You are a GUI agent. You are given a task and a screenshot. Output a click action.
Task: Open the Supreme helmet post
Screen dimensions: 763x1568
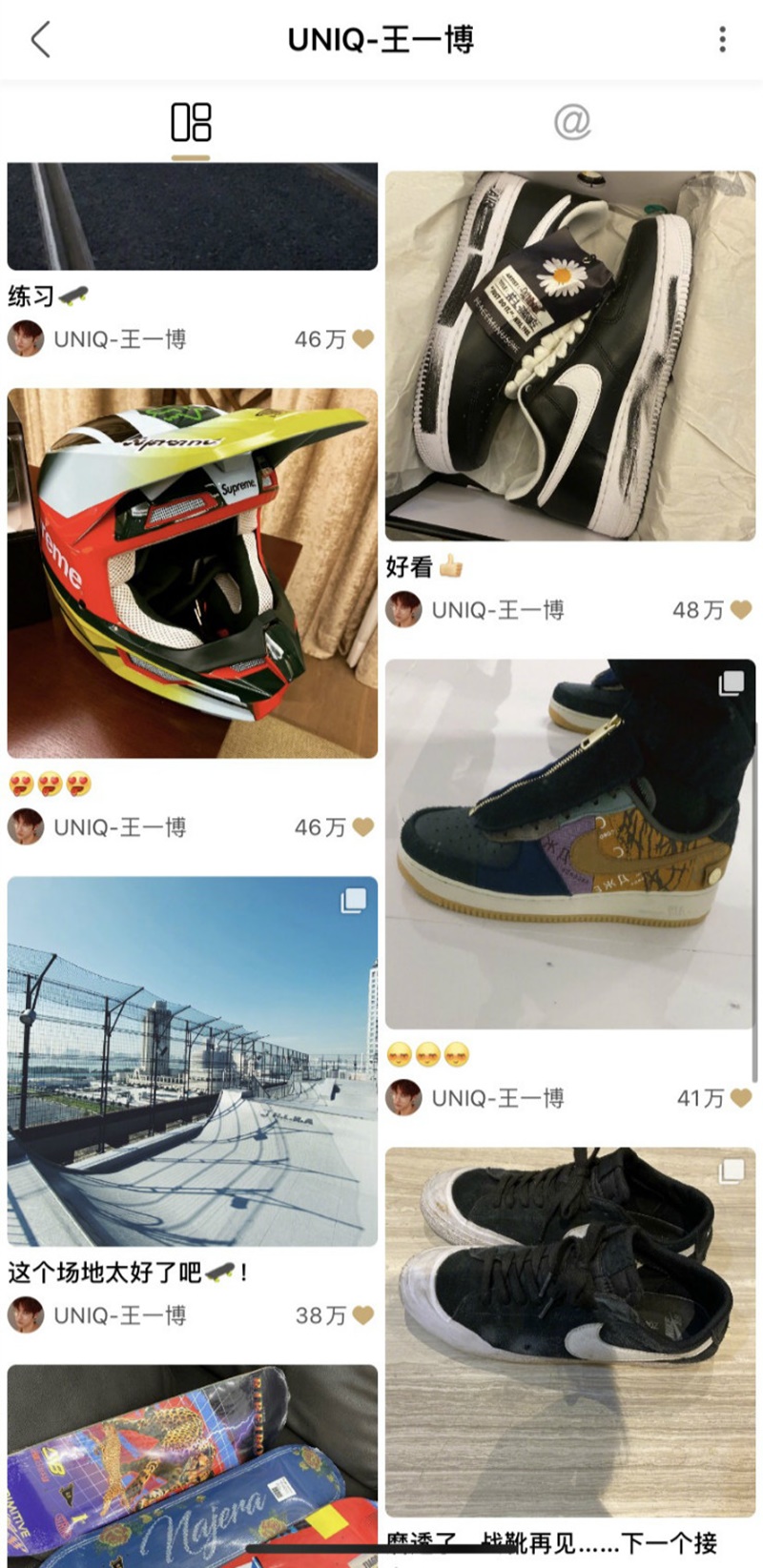pyautogui.click(x=192, y=573)
